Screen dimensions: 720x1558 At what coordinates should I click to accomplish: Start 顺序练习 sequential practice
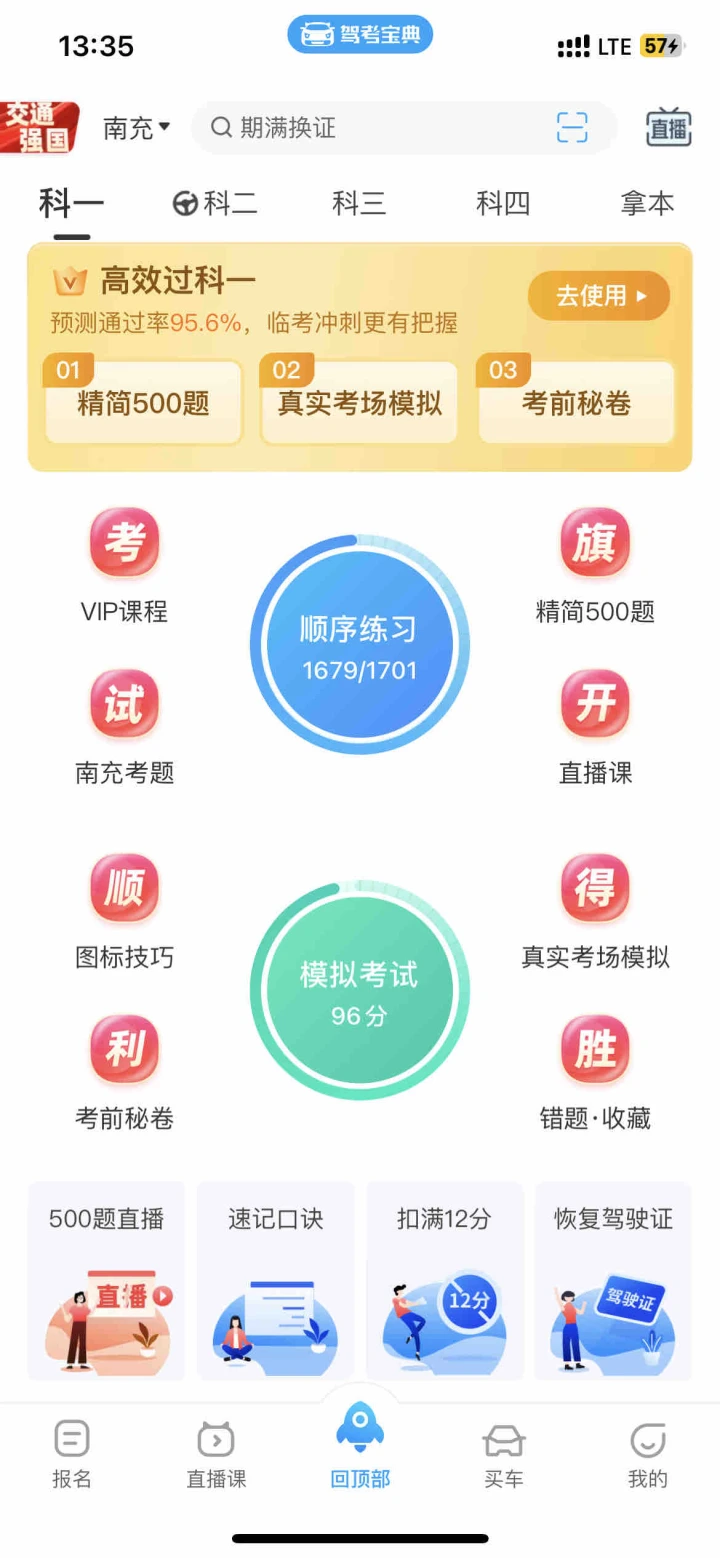pyautogui.click(x=359, y=645)
